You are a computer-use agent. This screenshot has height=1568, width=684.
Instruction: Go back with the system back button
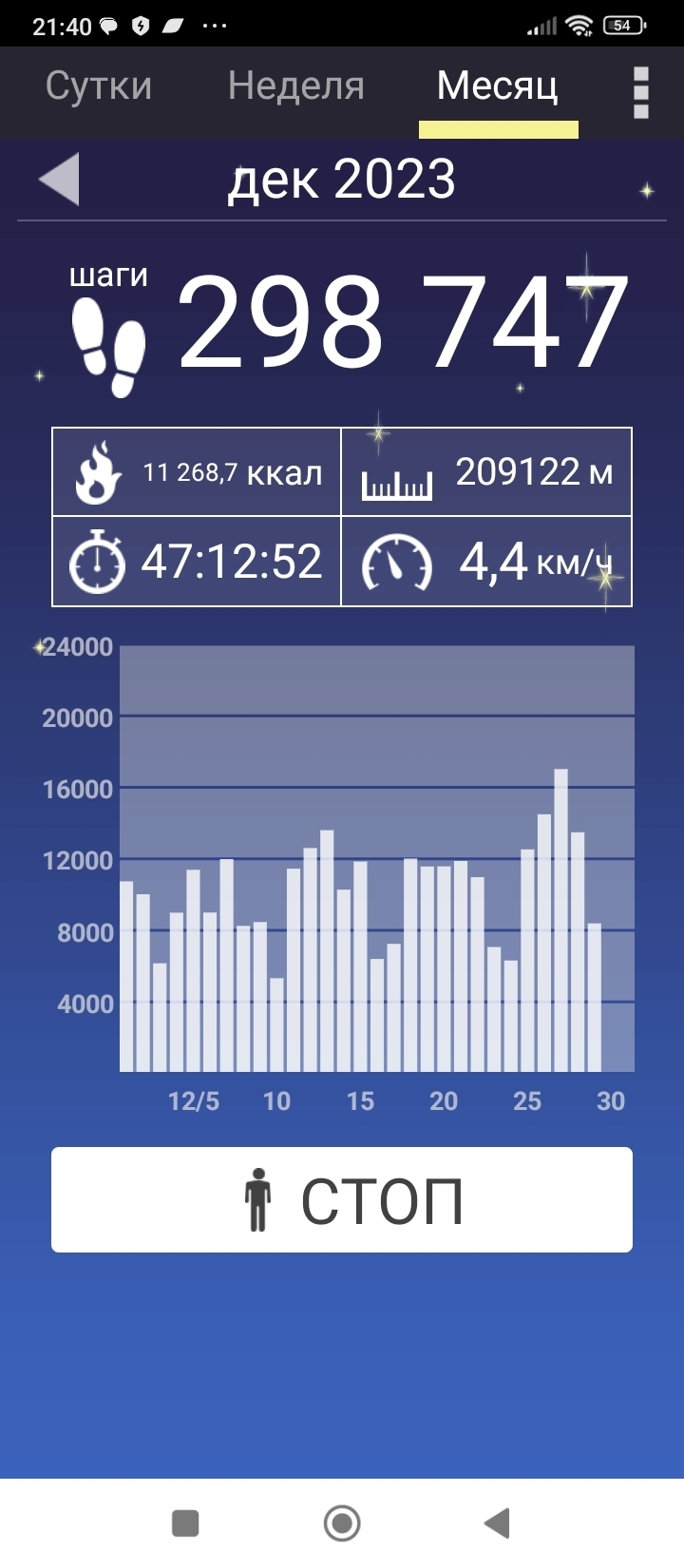[x=498, y=1522]
